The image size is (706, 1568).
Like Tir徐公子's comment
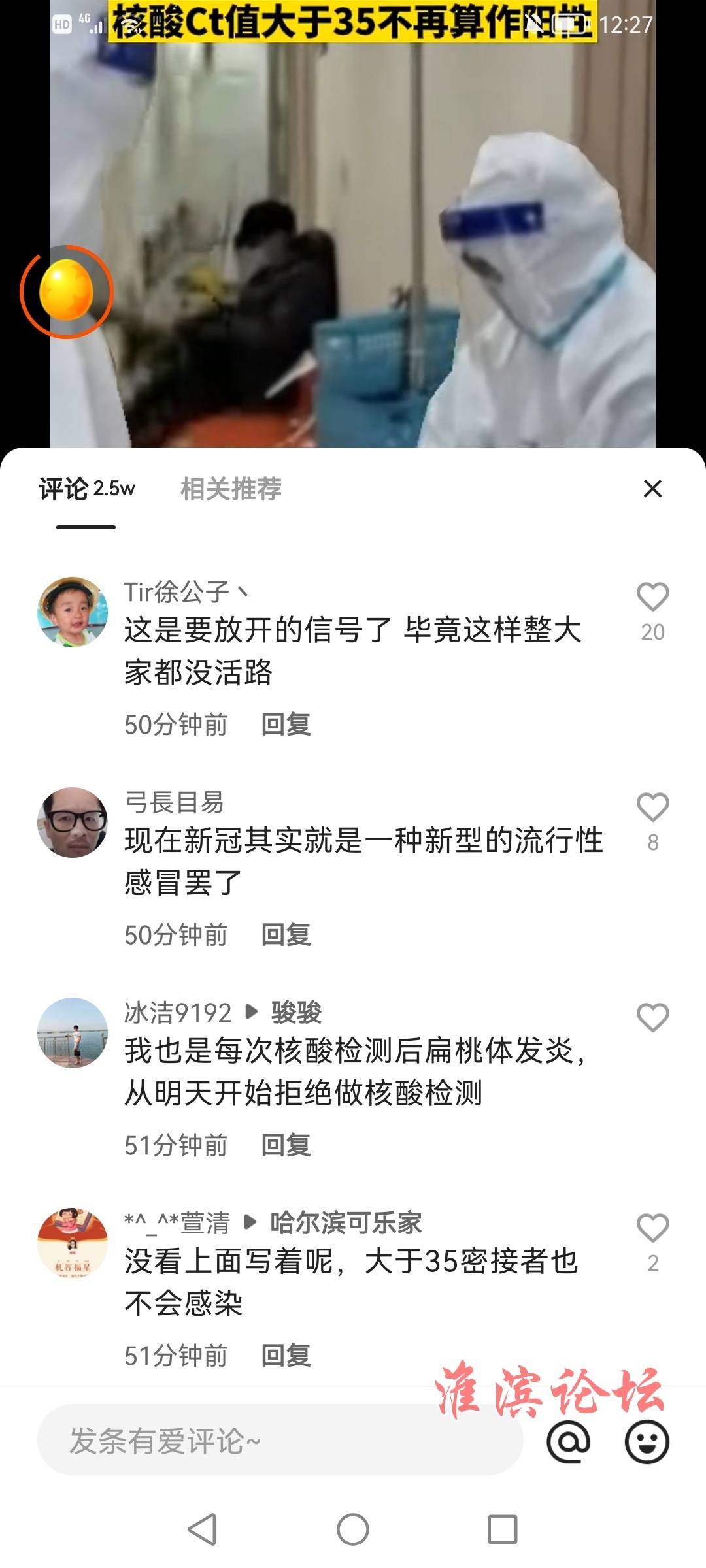click(x=652, y=596)
